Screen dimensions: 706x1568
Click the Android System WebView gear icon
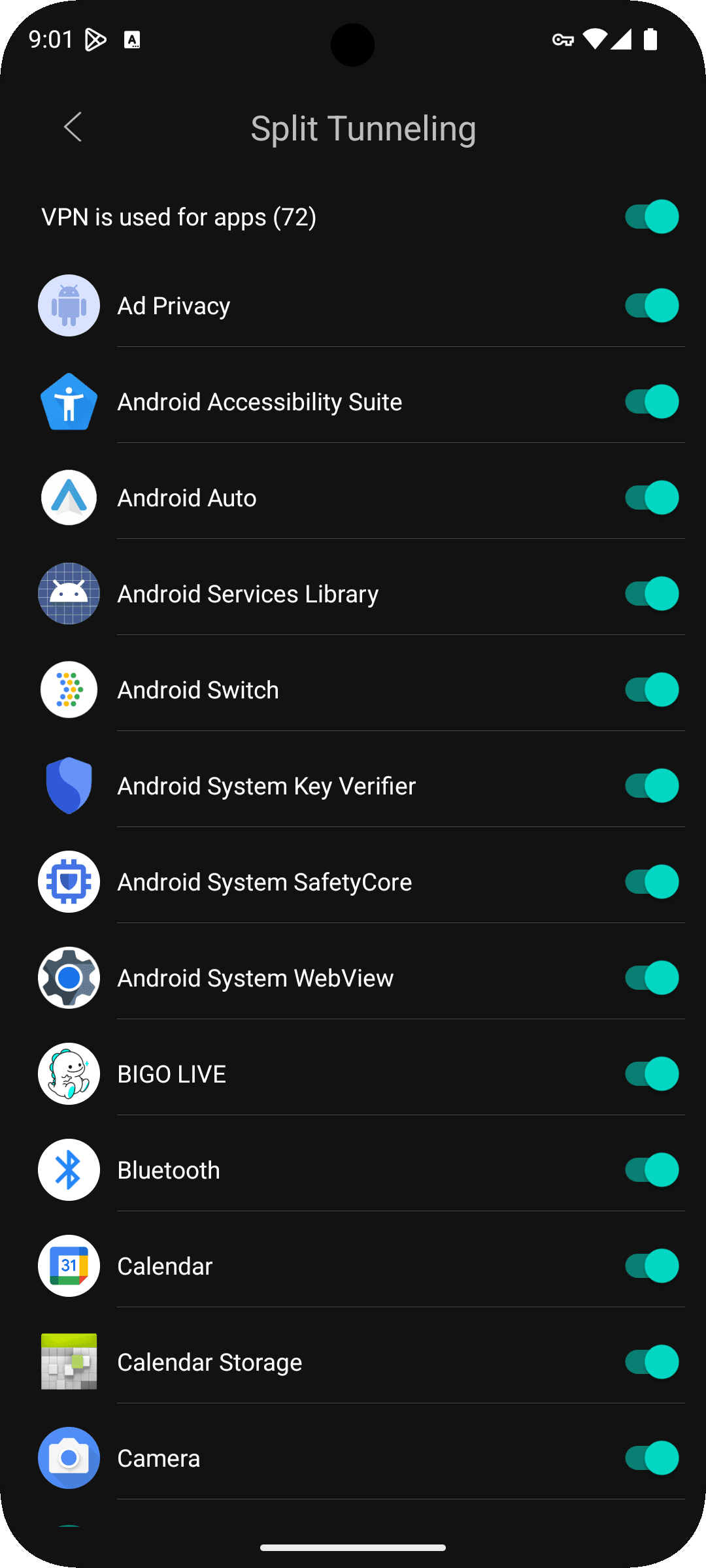pos(69,977)
